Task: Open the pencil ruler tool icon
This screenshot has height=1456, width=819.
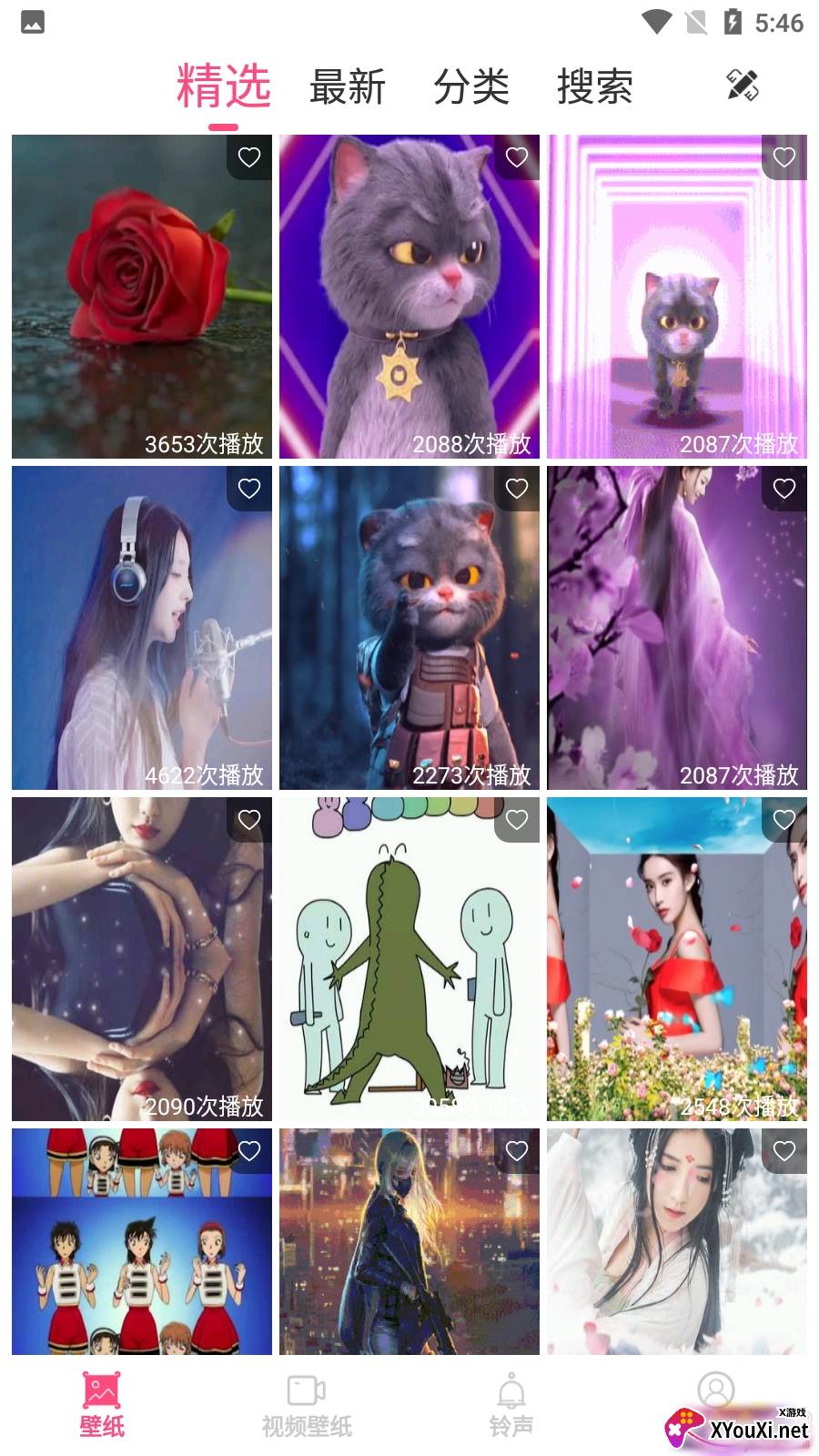Action: [x=743, y=86]
